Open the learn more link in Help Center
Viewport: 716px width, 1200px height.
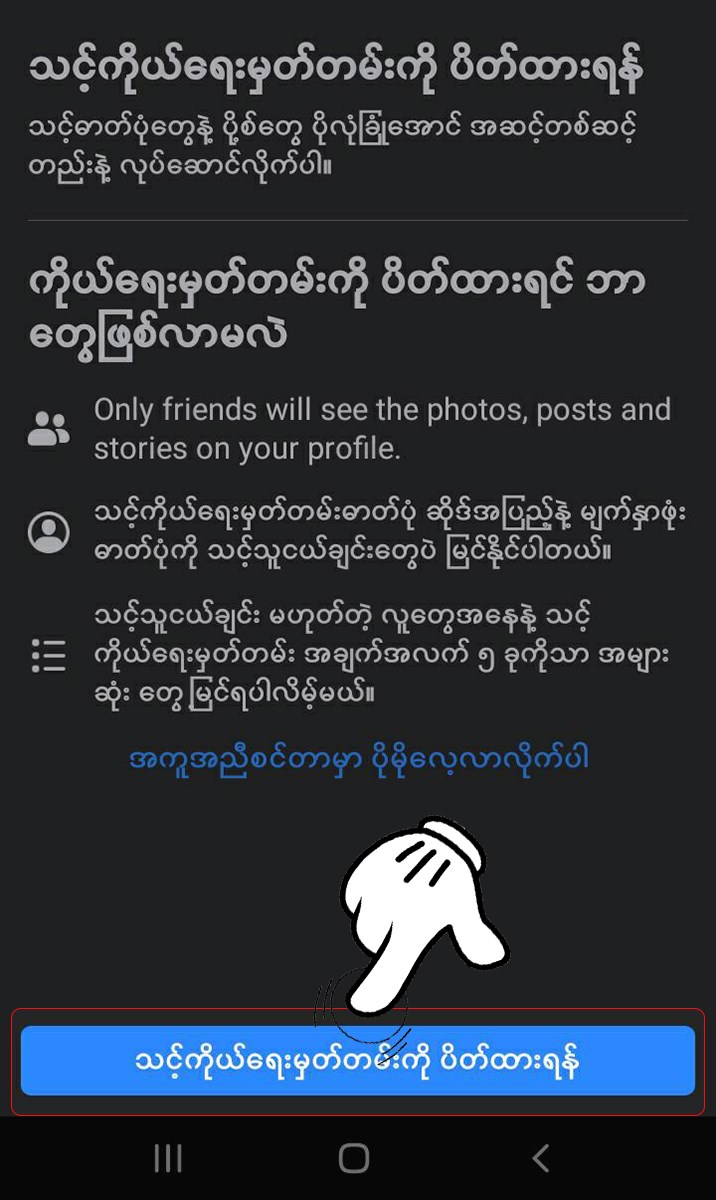tap(358, 759)
